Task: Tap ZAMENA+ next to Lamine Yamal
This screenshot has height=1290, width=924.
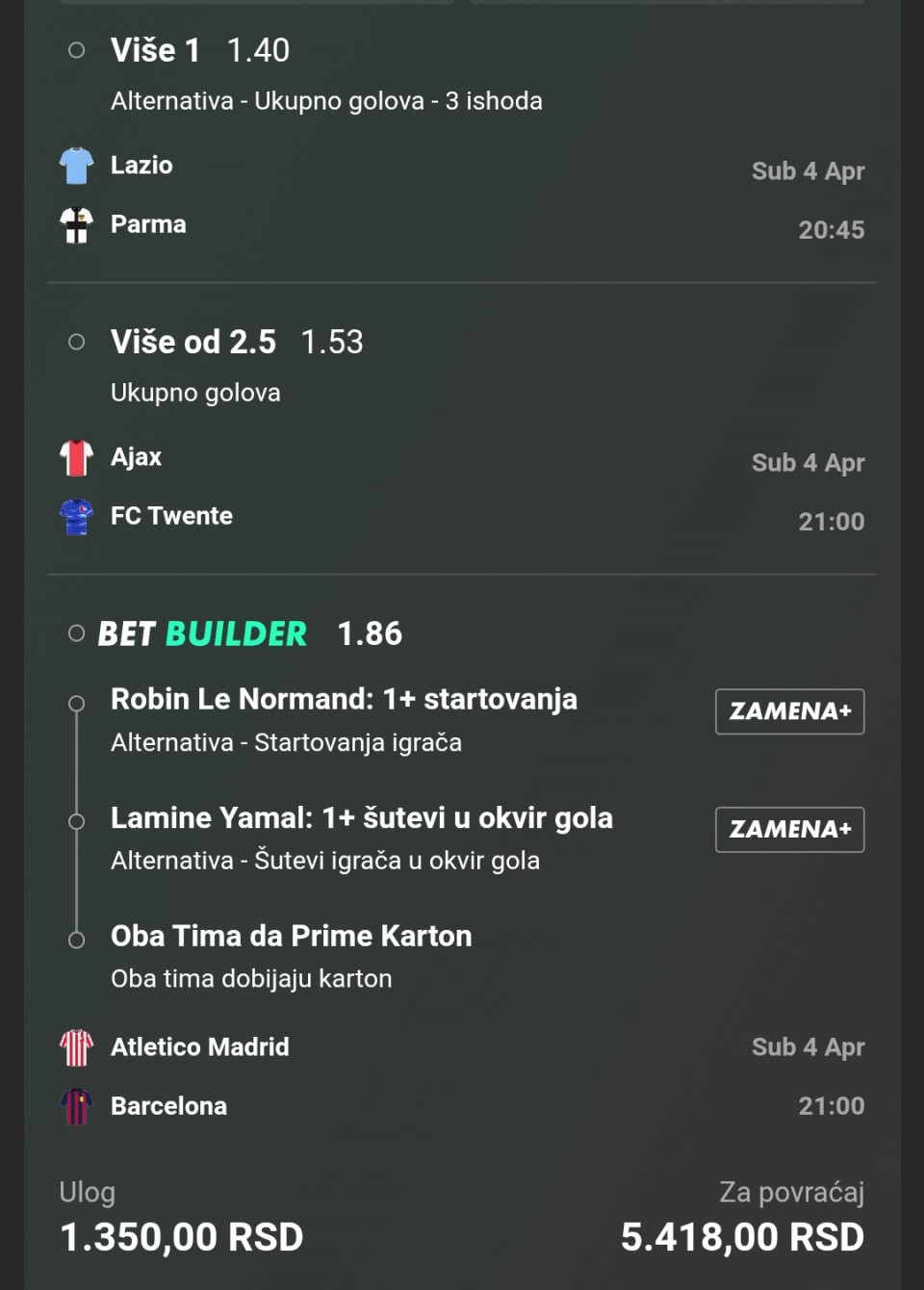Action: (x=789, y=830)
